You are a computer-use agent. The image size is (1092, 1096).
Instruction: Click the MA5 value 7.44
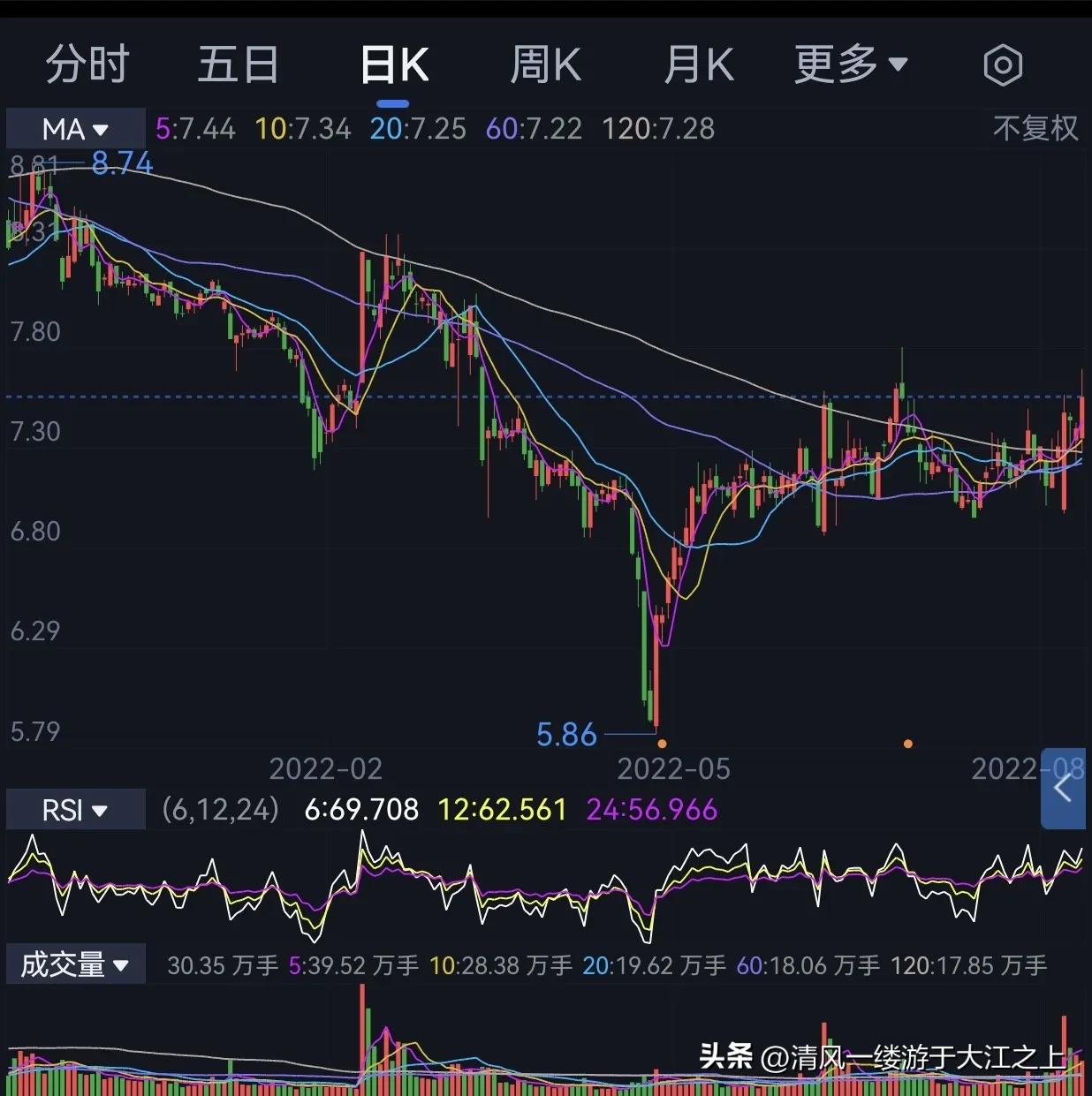[x=196, y=129]
